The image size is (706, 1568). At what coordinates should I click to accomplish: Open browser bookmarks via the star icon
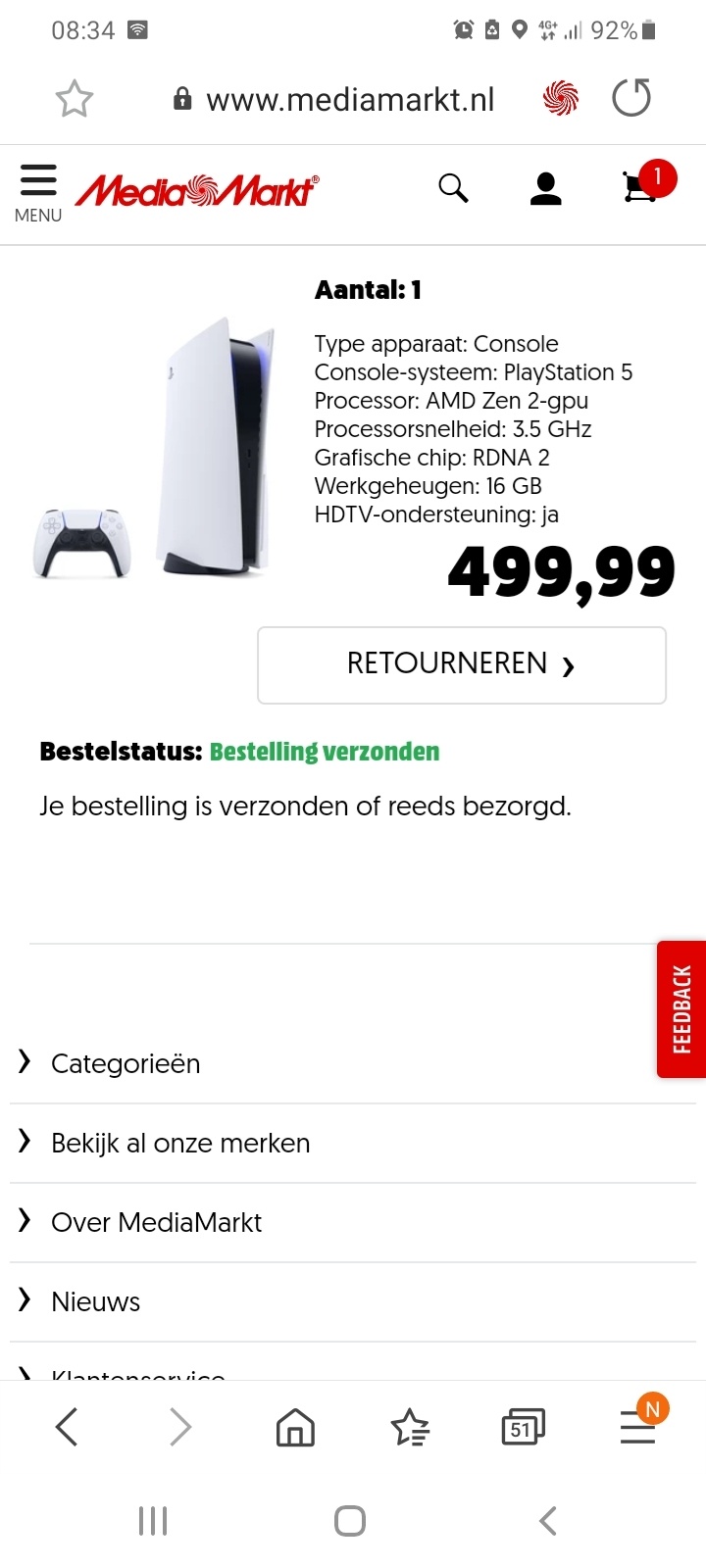(x=409, y=1427)
